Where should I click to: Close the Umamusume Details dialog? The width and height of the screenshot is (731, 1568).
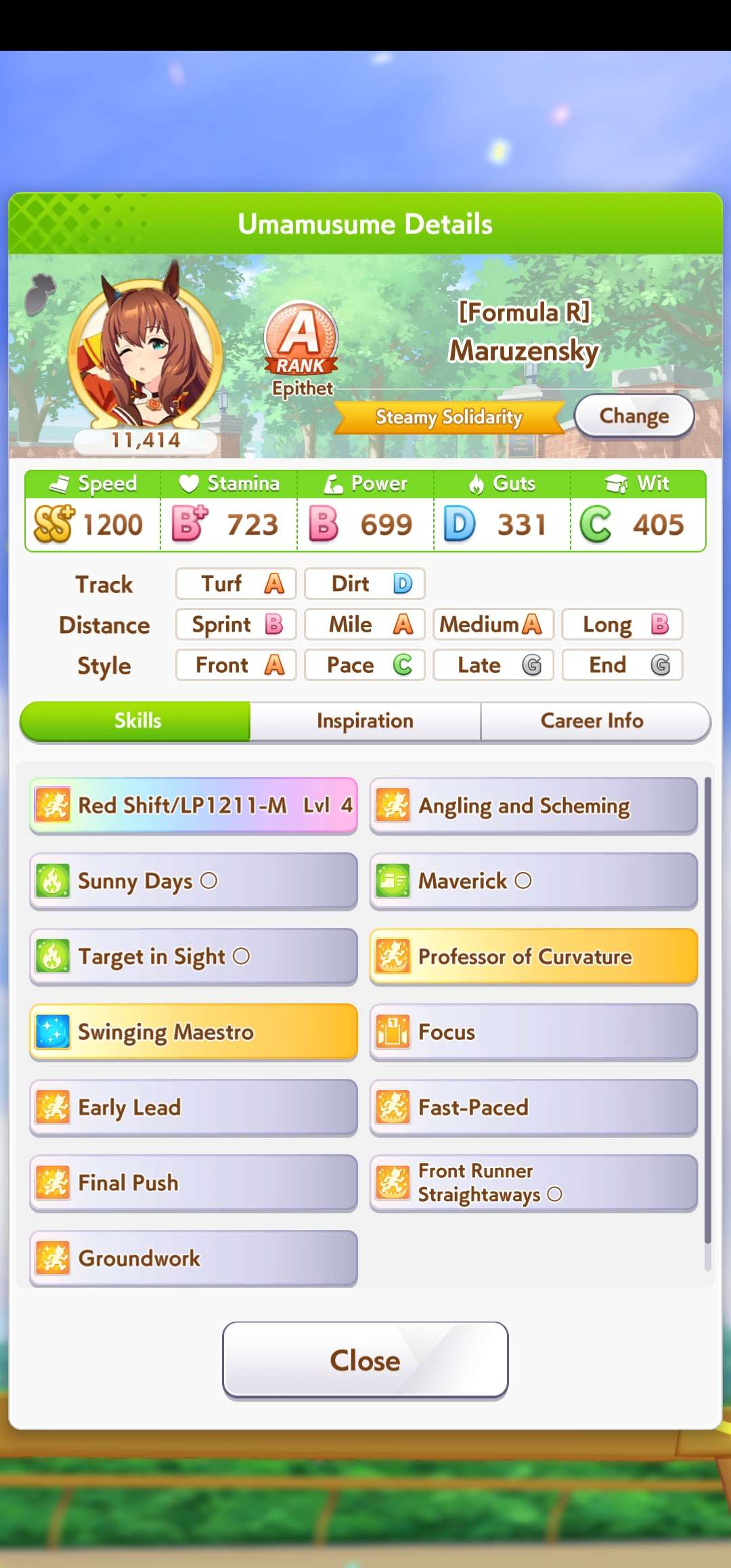click(365, 1360)
